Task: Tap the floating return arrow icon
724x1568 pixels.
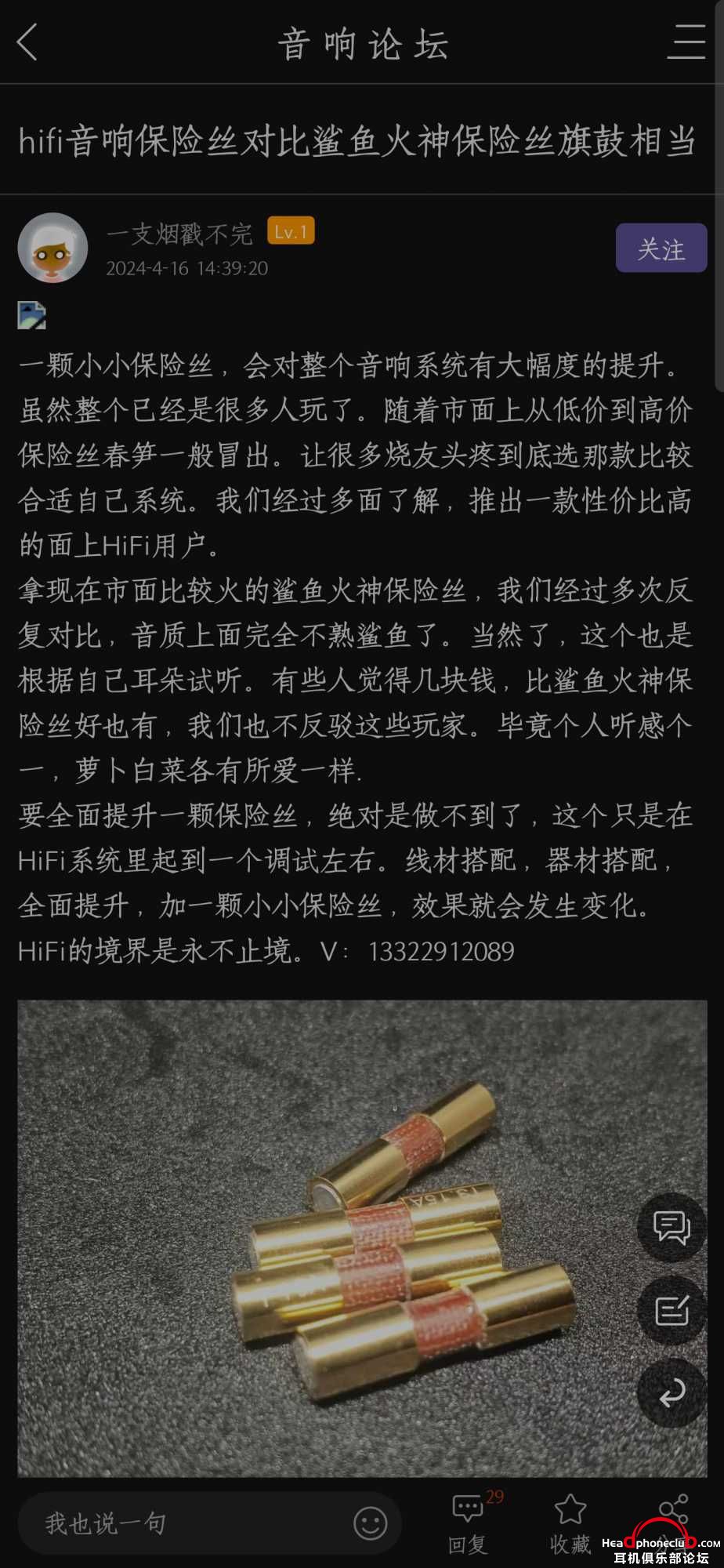Action: 672,1393
